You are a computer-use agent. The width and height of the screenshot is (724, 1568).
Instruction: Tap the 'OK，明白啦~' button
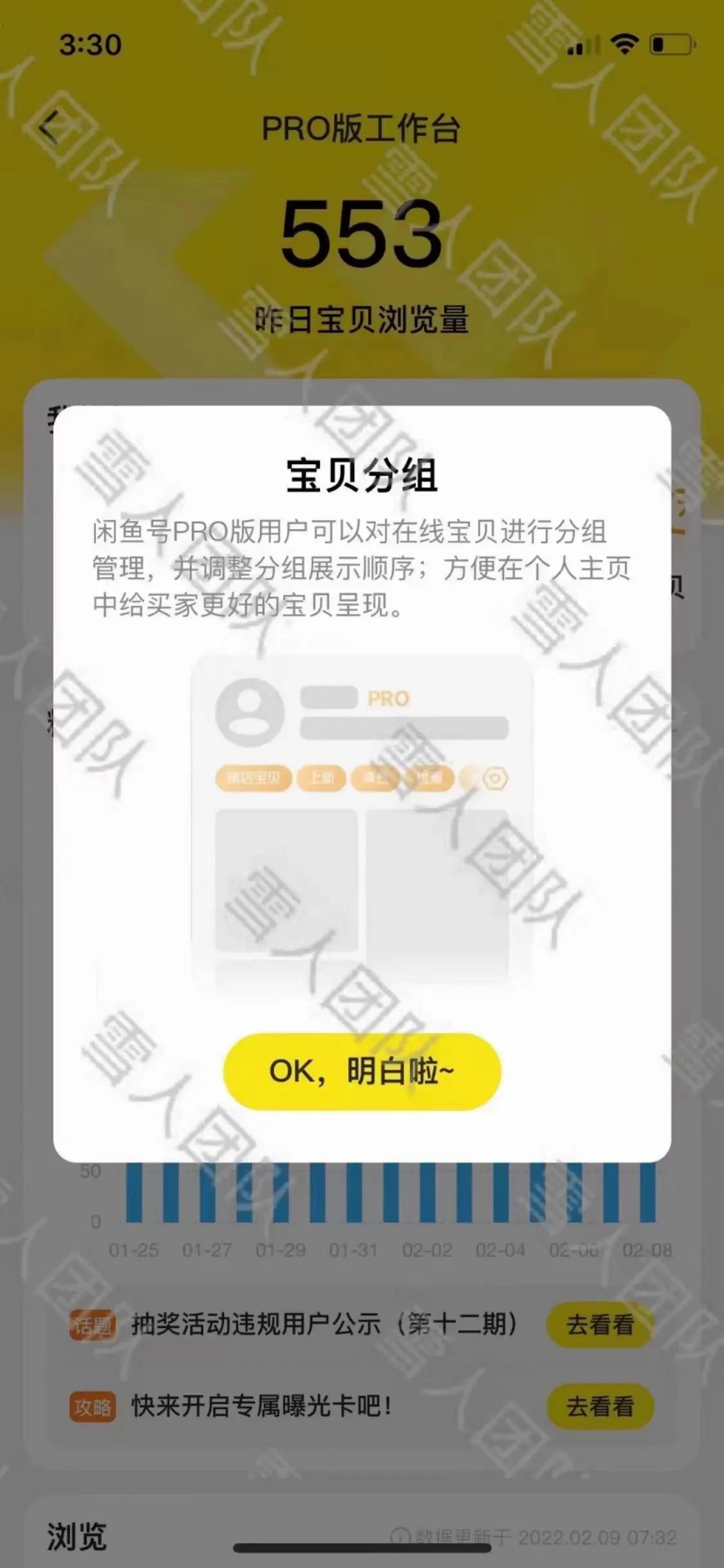362,1071
